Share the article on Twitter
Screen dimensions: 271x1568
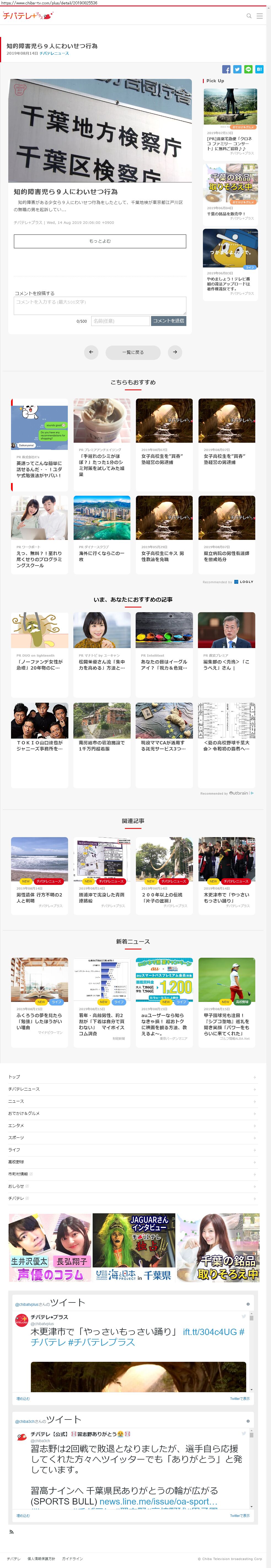[x=237, y=69]
